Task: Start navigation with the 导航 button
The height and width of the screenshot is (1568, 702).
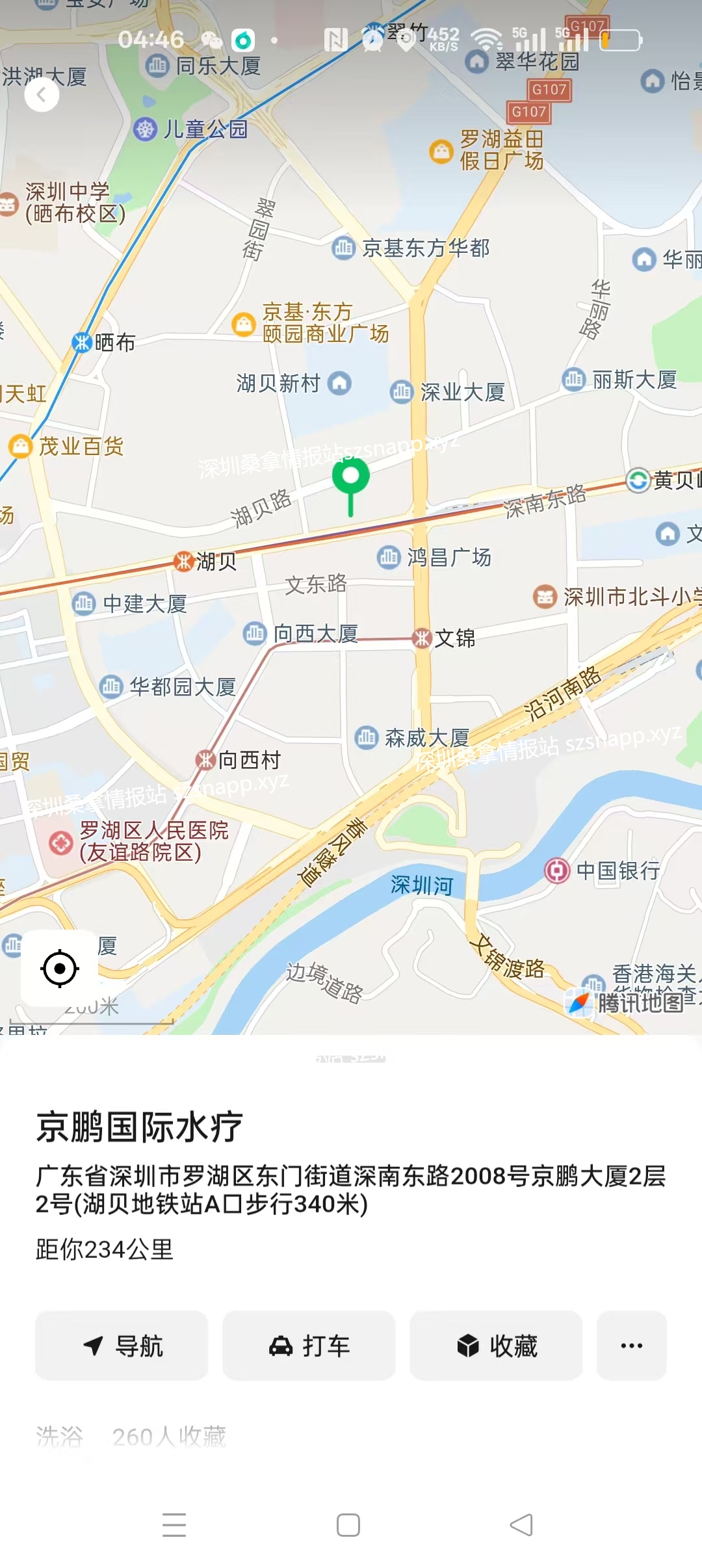Action: [122, 1345]
